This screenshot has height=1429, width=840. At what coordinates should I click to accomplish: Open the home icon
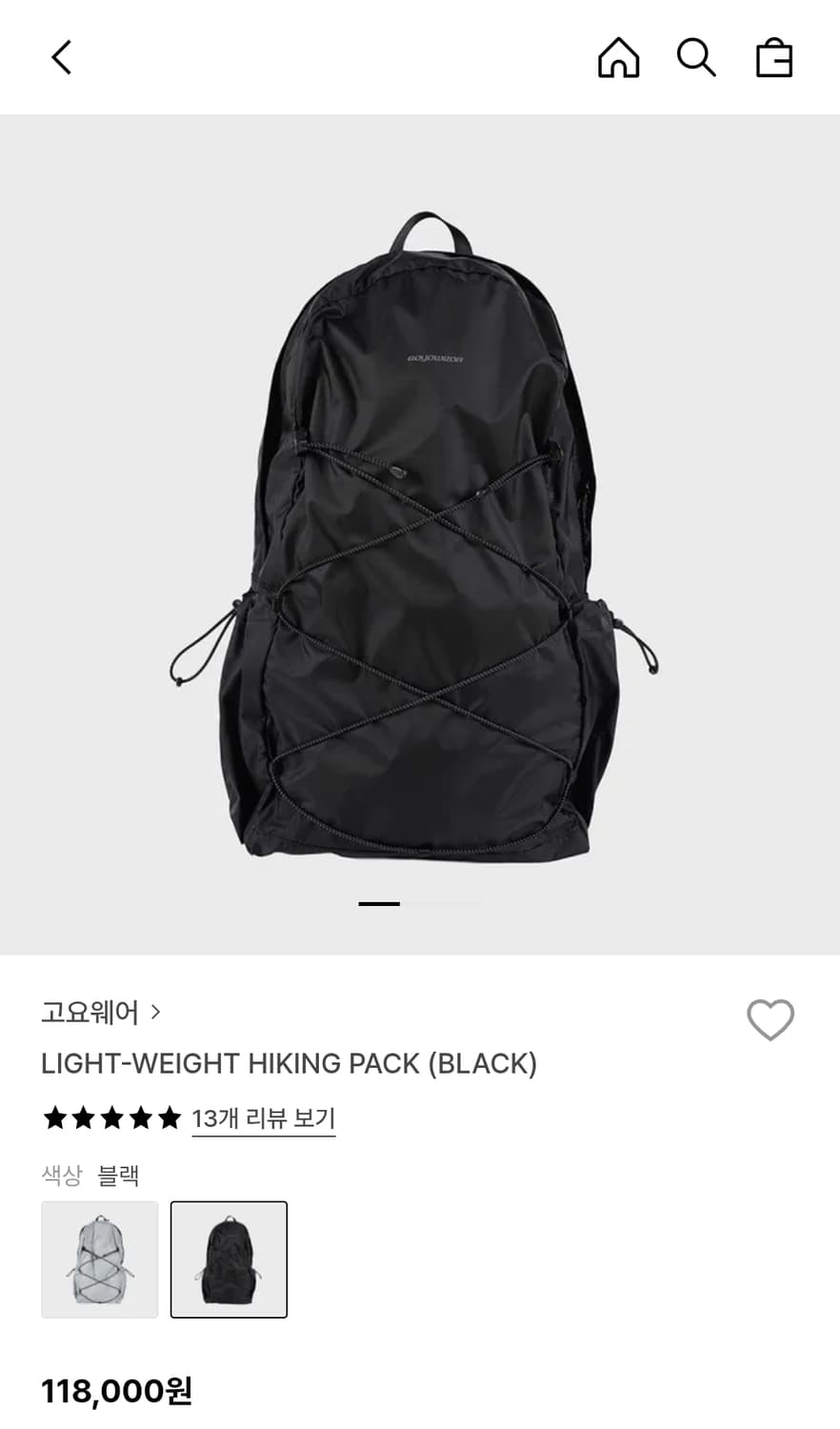click(x=618, y=57)
